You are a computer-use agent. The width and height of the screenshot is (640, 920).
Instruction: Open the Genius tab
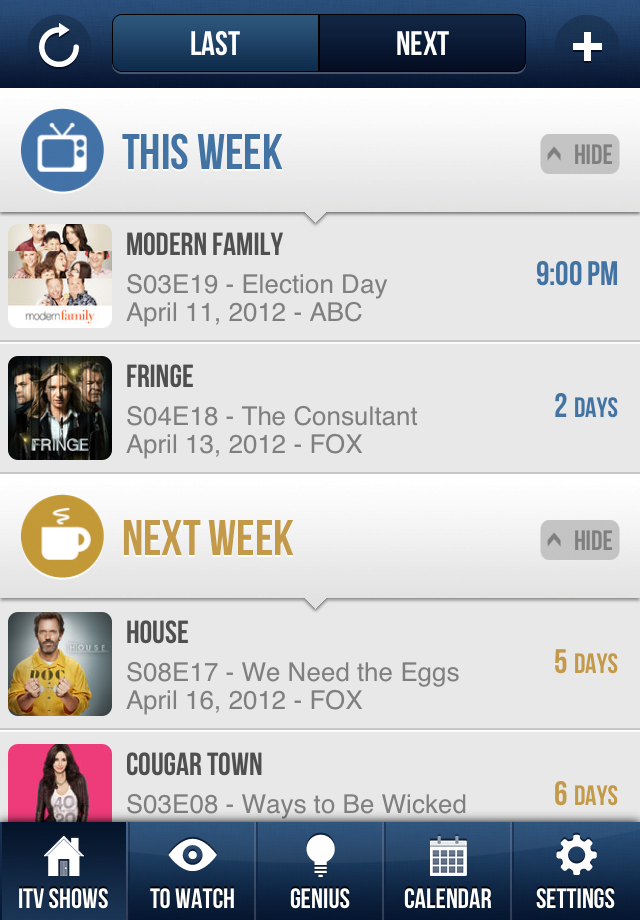(x=320, y=872)
